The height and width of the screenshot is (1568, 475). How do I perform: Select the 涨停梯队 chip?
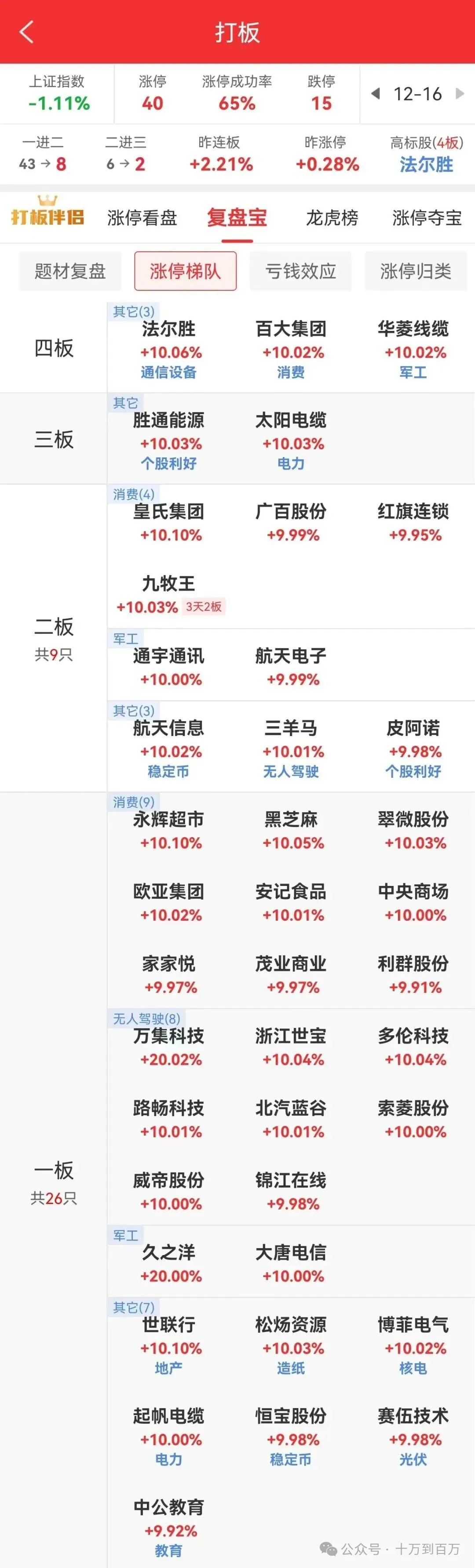(185, 271)
